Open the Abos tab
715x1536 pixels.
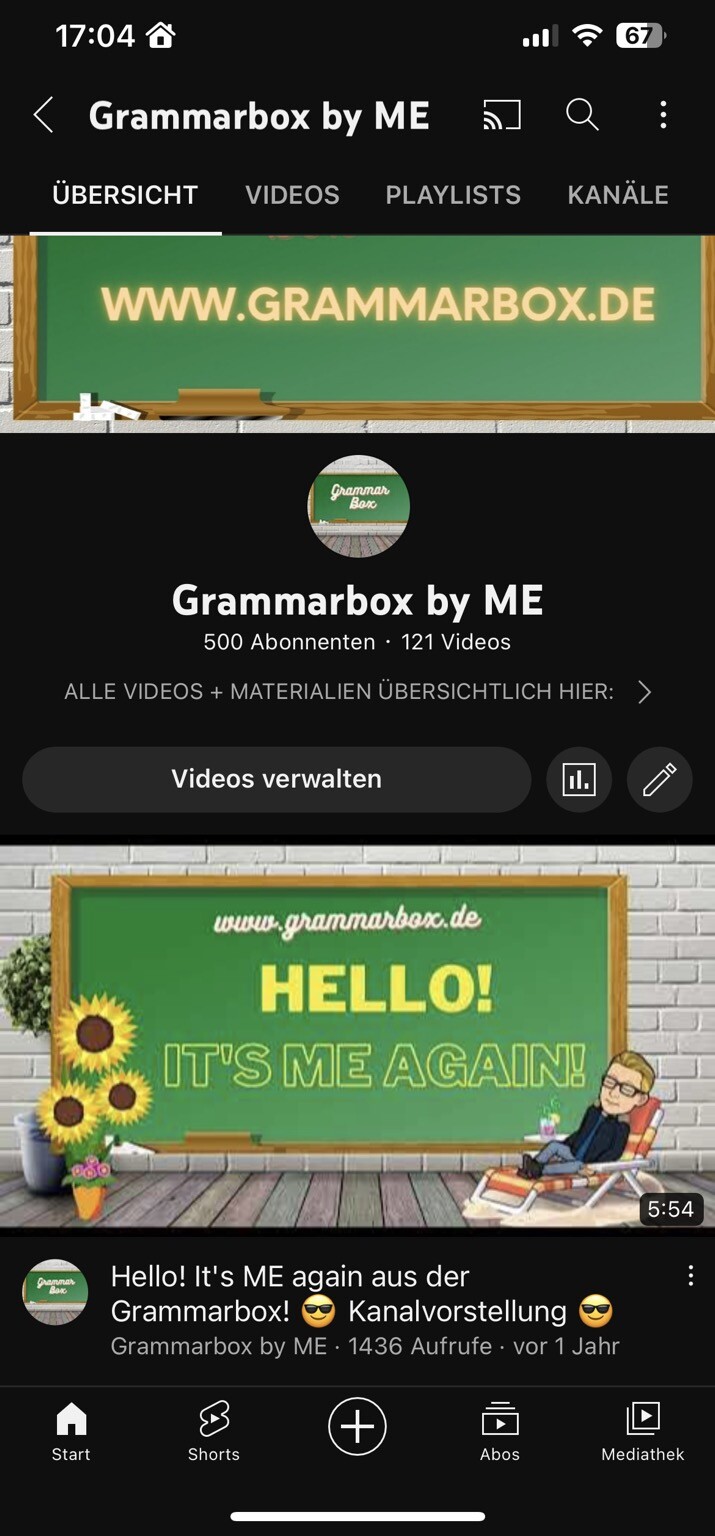(x=500, y=1431)
